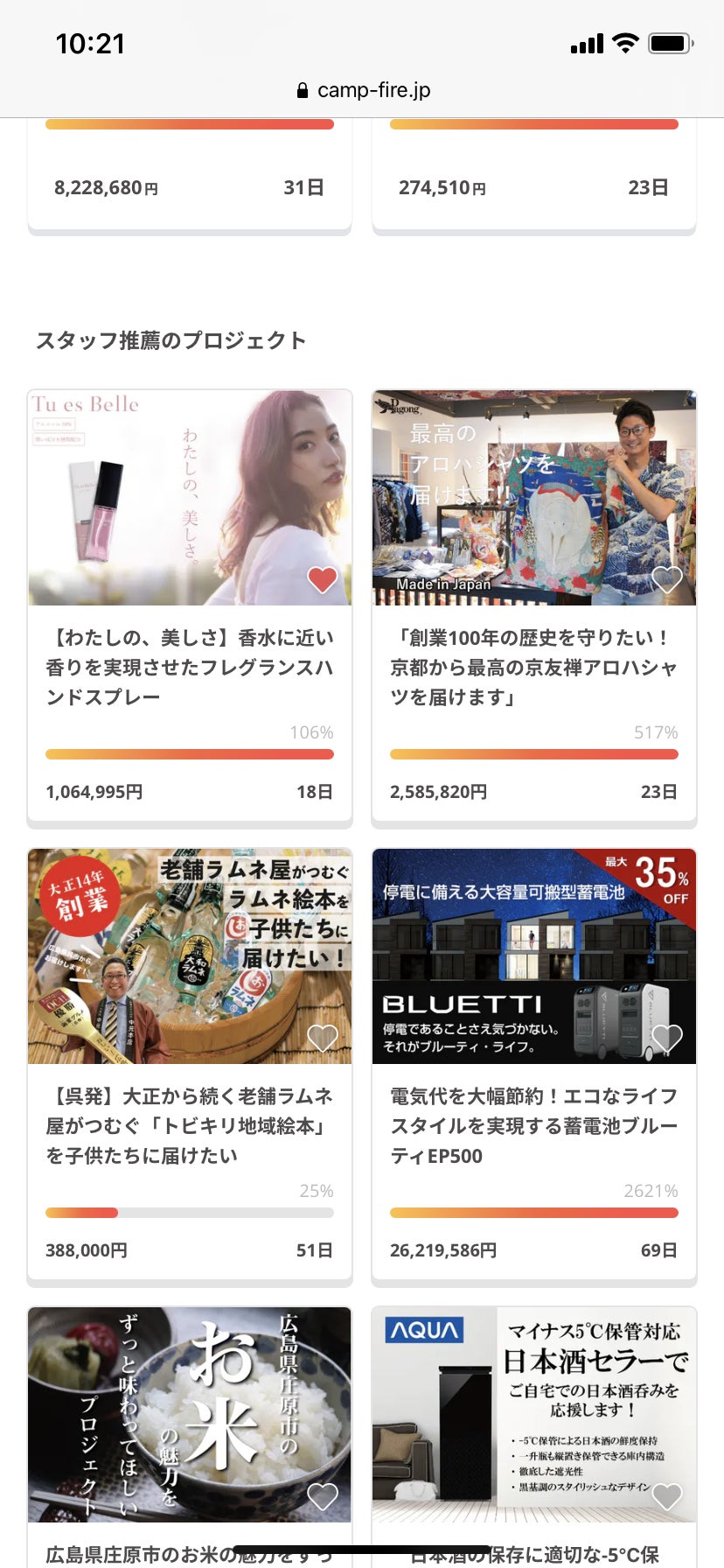
Task: Unlike the Tu es Belle fragrance hand spray project
Action: (x=323, y=579)
